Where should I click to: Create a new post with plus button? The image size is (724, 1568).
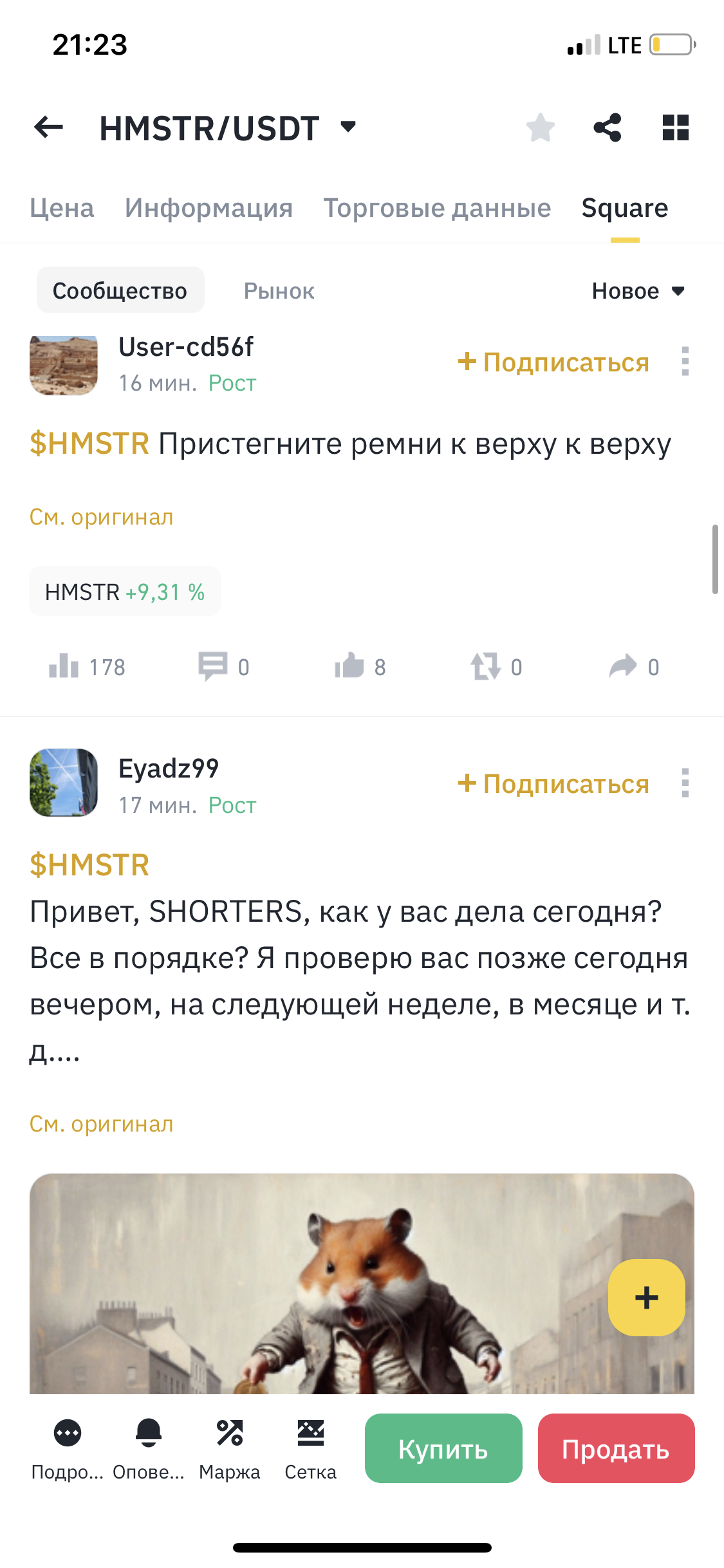[647, 1298]
